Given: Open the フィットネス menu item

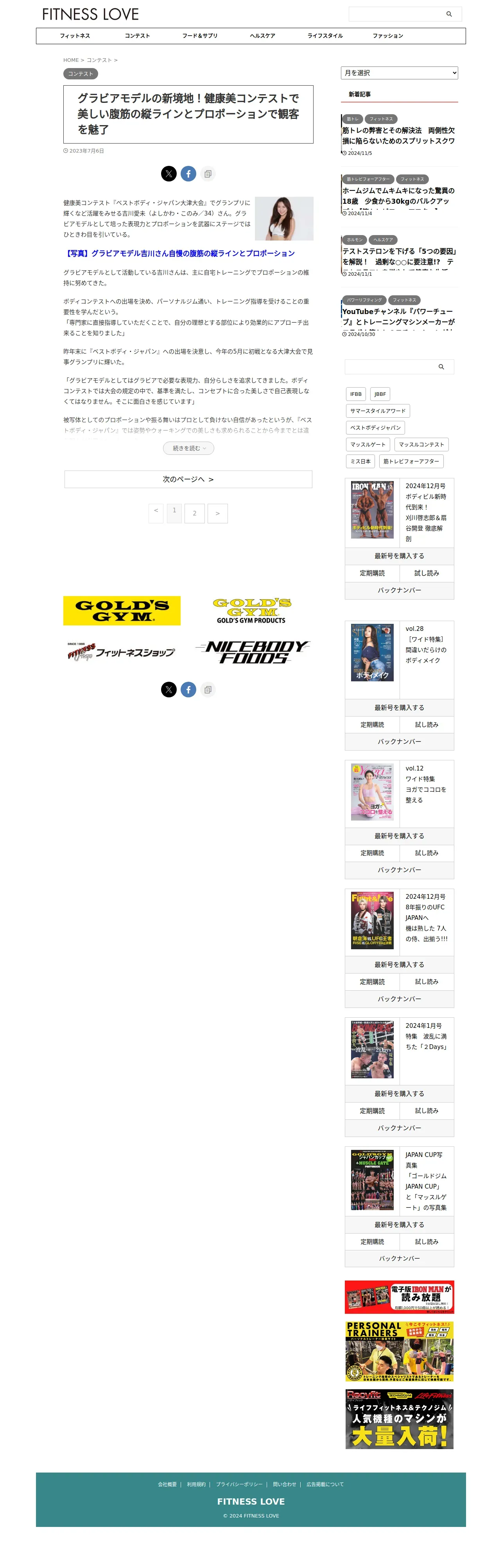Looking at the screenshot, I should tap(75, 36).
